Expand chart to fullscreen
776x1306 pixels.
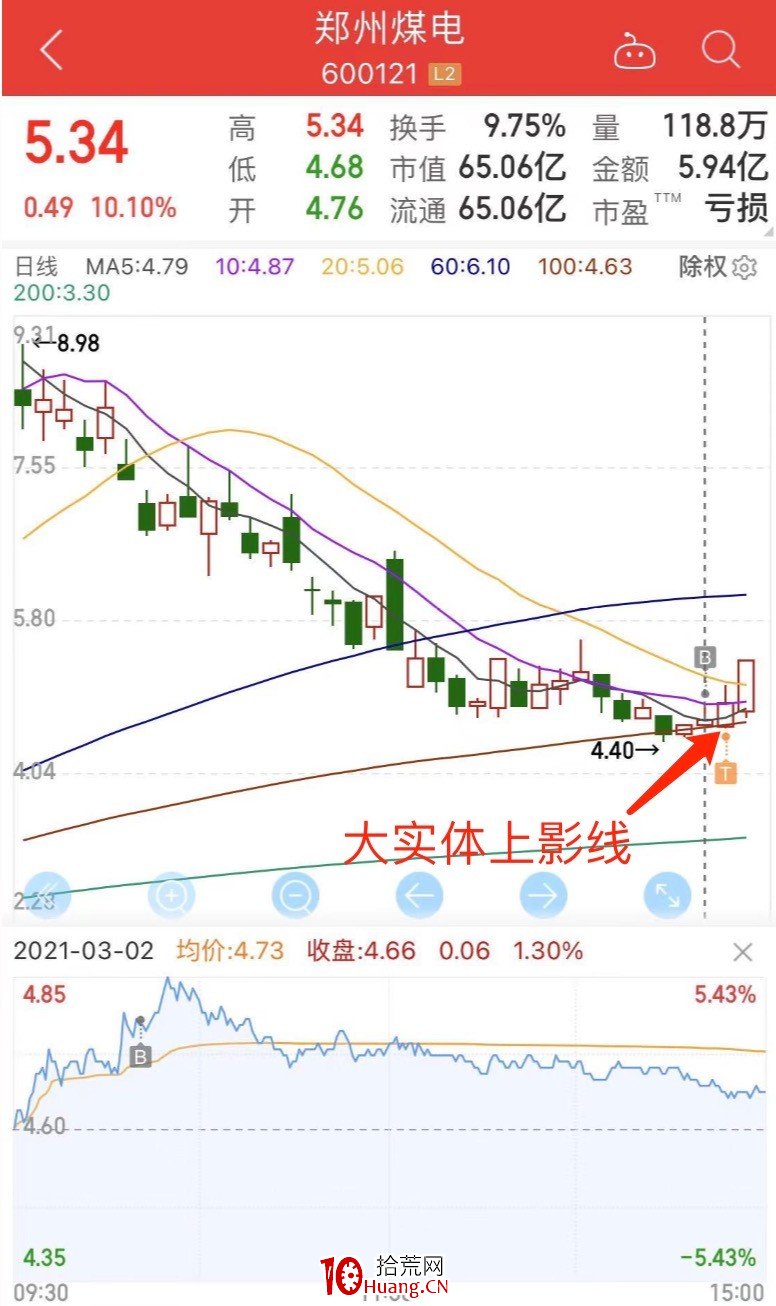pyautogui.click(x=667, y=895)
